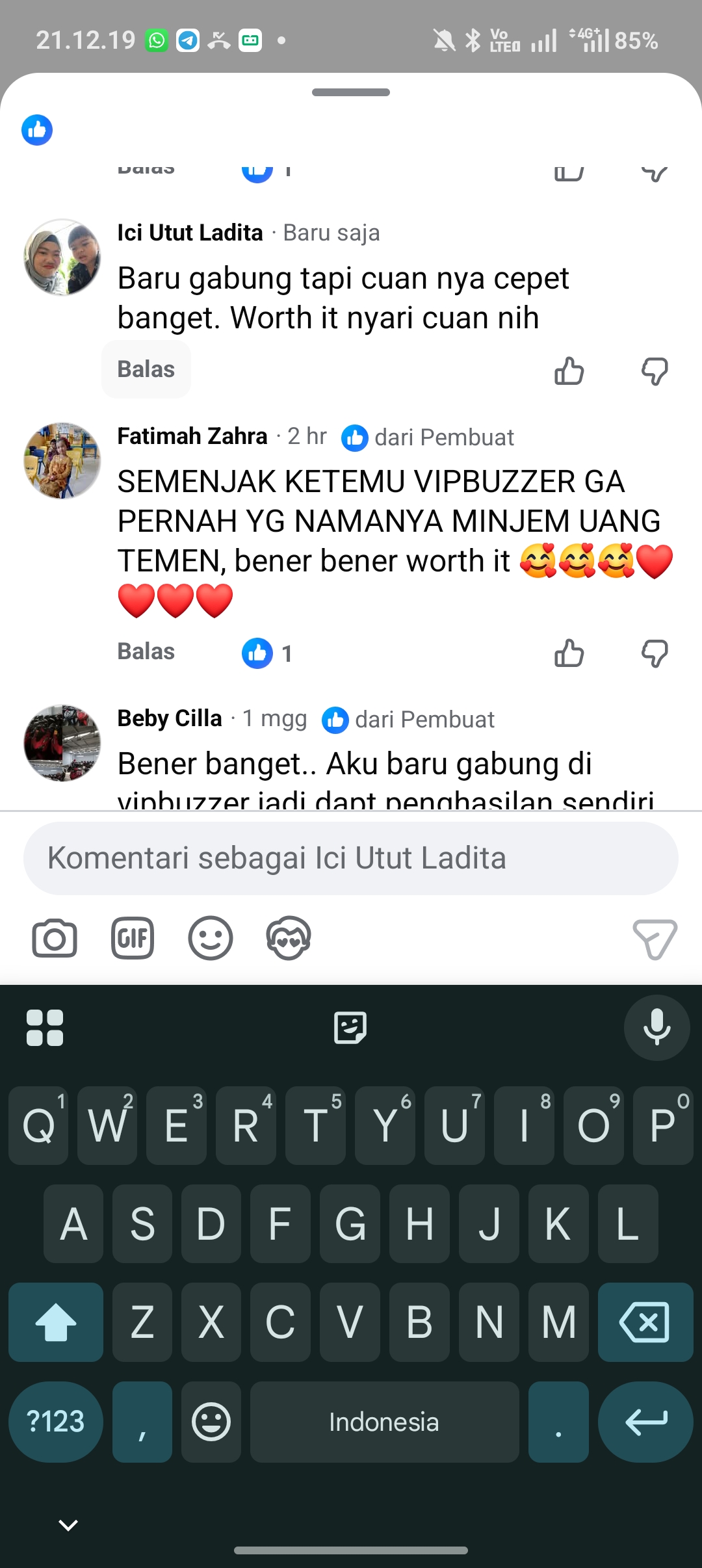Attach a photo with the camera icon
The height and width of the screenshot is (1568, 702).
55,938
